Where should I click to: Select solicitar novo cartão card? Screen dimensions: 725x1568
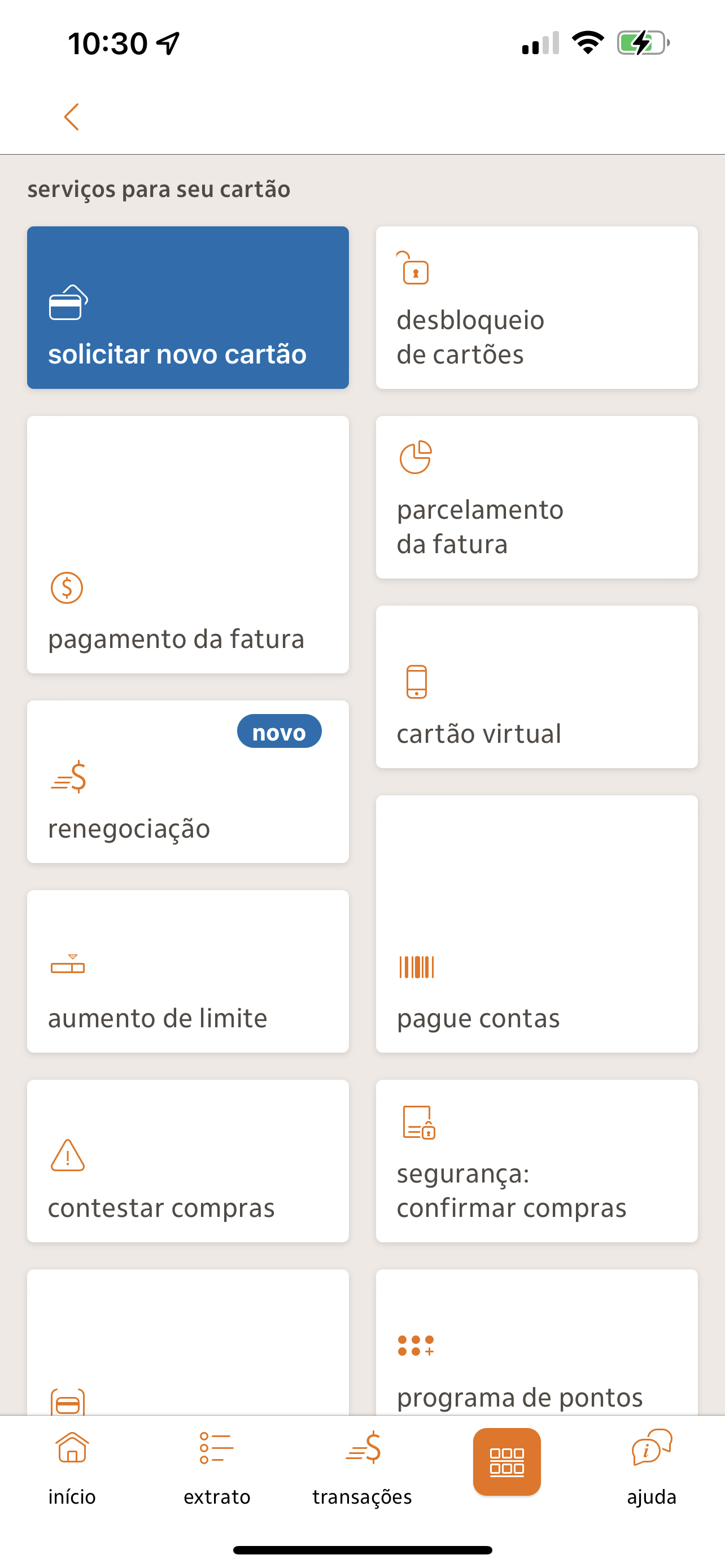(x=187, y=308)
